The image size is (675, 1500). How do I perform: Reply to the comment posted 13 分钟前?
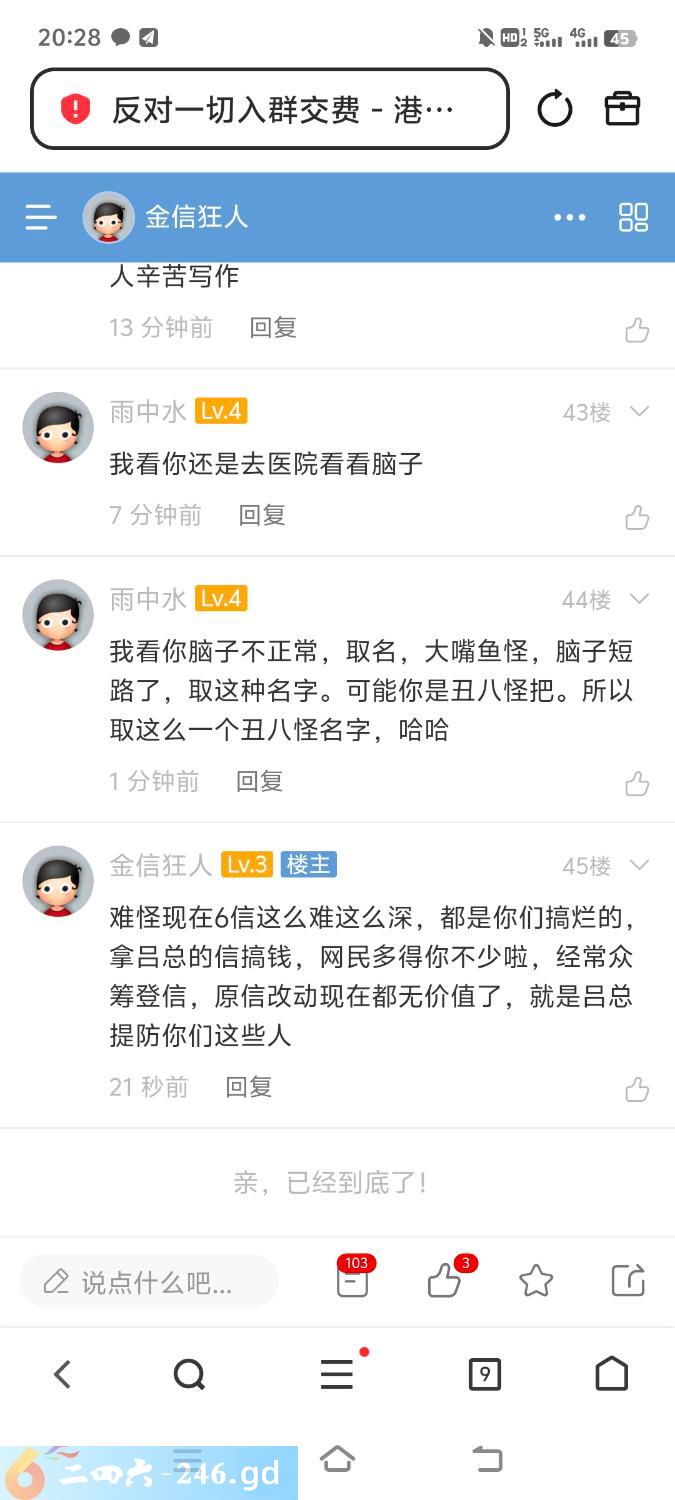[x=273, y=328]
